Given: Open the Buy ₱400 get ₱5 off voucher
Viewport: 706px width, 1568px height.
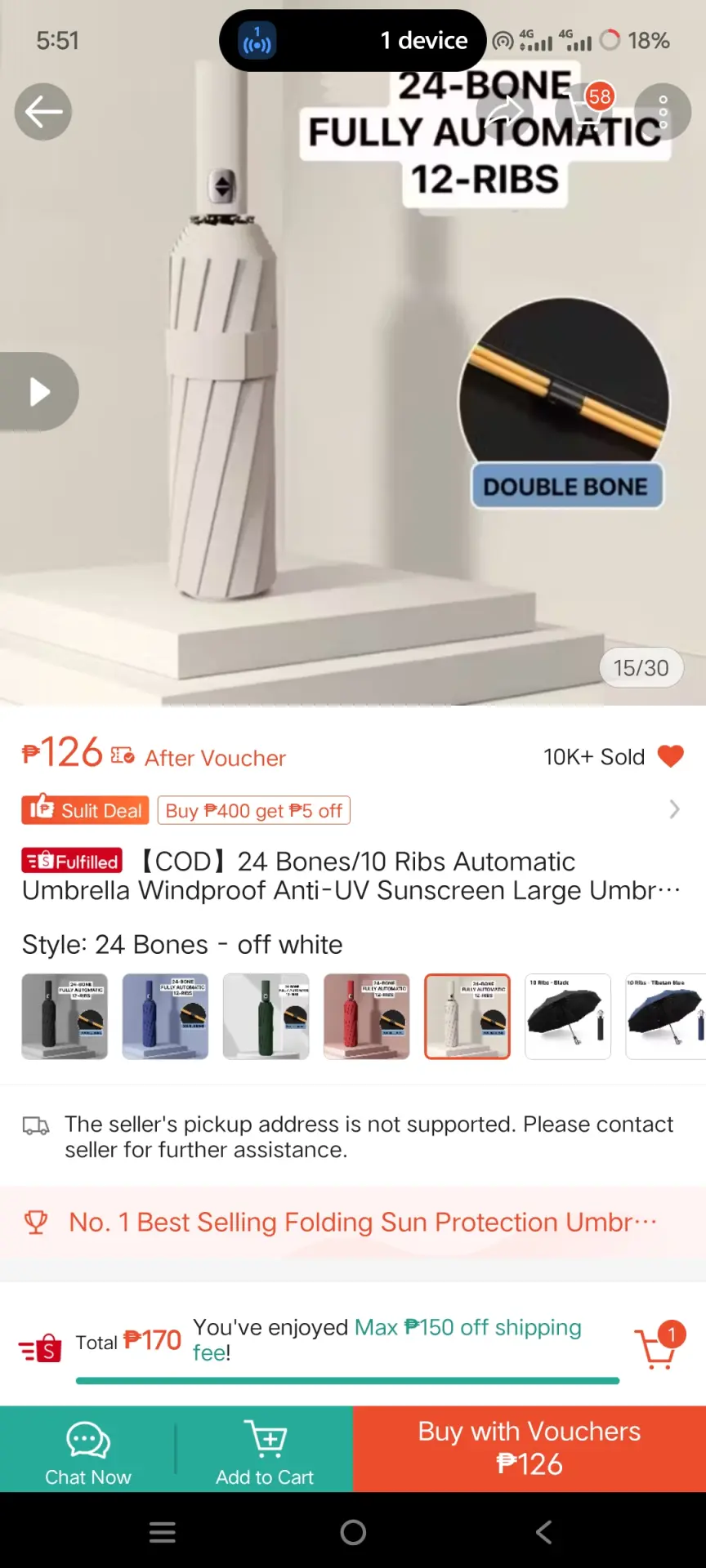Looking at the screenshot, I should pyautogui.click(x=254, y=810).
